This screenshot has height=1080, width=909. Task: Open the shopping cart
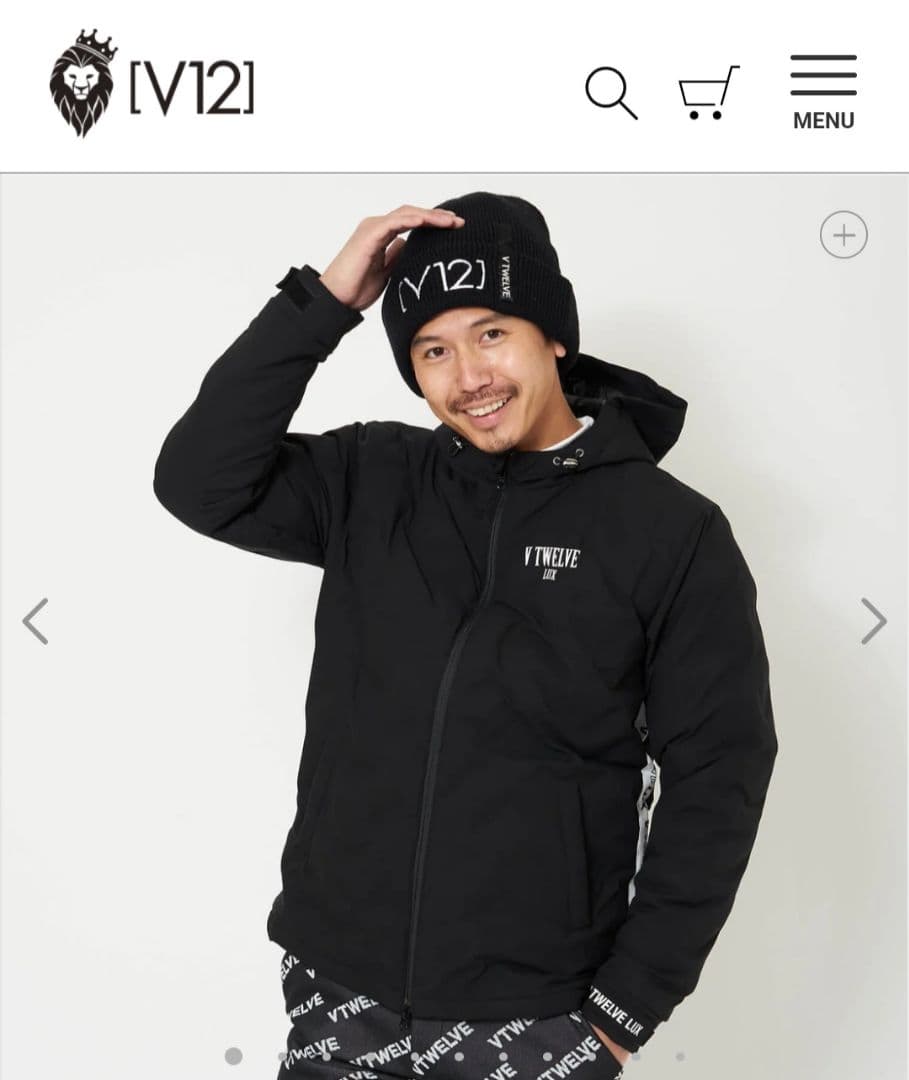coord(708,93)
